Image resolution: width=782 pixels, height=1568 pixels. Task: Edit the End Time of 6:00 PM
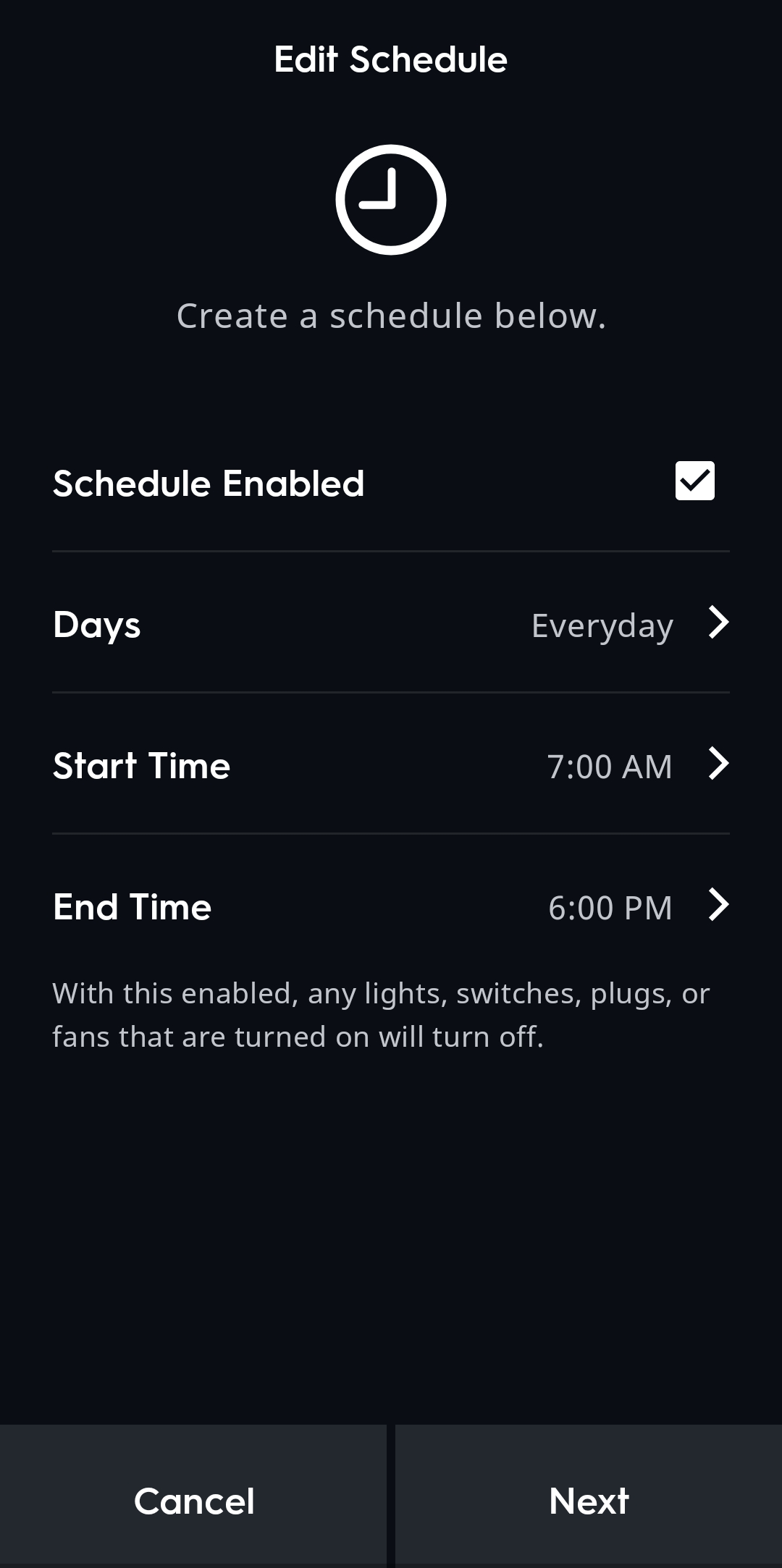pyautogui.click(x=391, y=906)
